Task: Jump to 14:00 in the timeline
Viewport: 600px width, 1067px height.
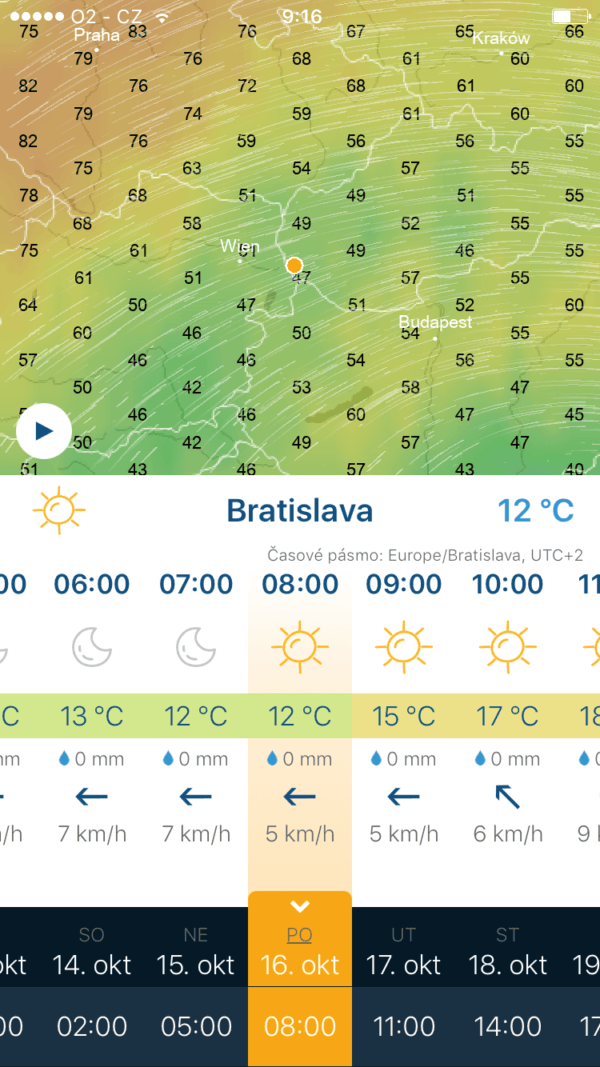Action: click(508, 1026)
